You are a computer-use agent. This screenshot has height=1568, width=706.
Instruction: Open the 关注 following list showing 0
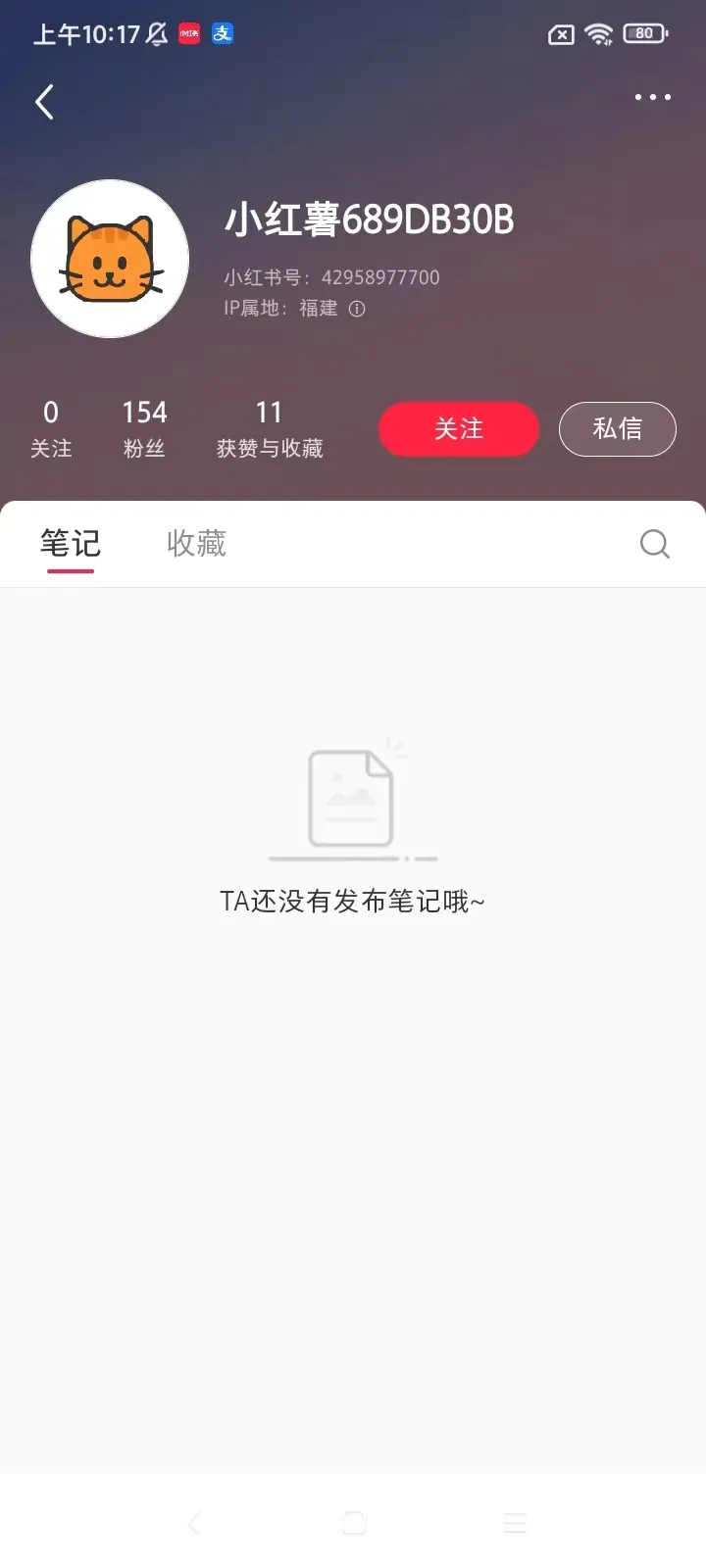(52, 427)
